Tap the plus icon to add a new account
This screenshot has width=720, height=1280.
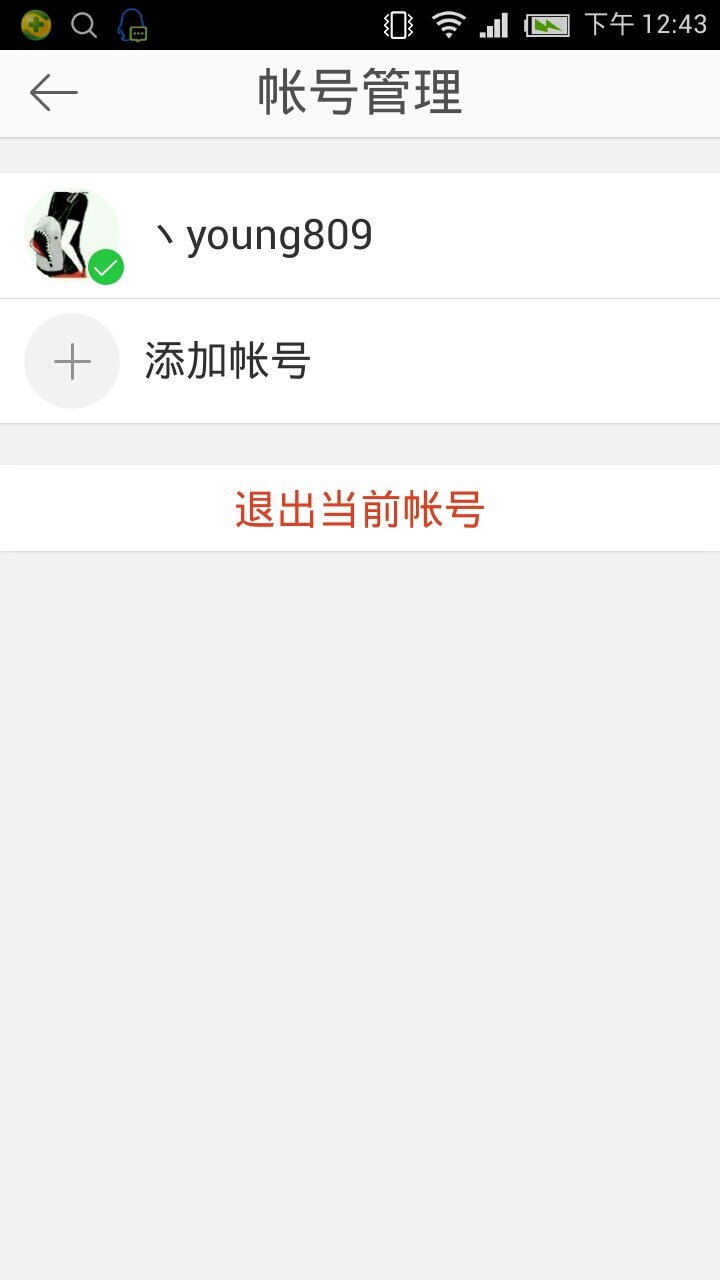point(71,361)
